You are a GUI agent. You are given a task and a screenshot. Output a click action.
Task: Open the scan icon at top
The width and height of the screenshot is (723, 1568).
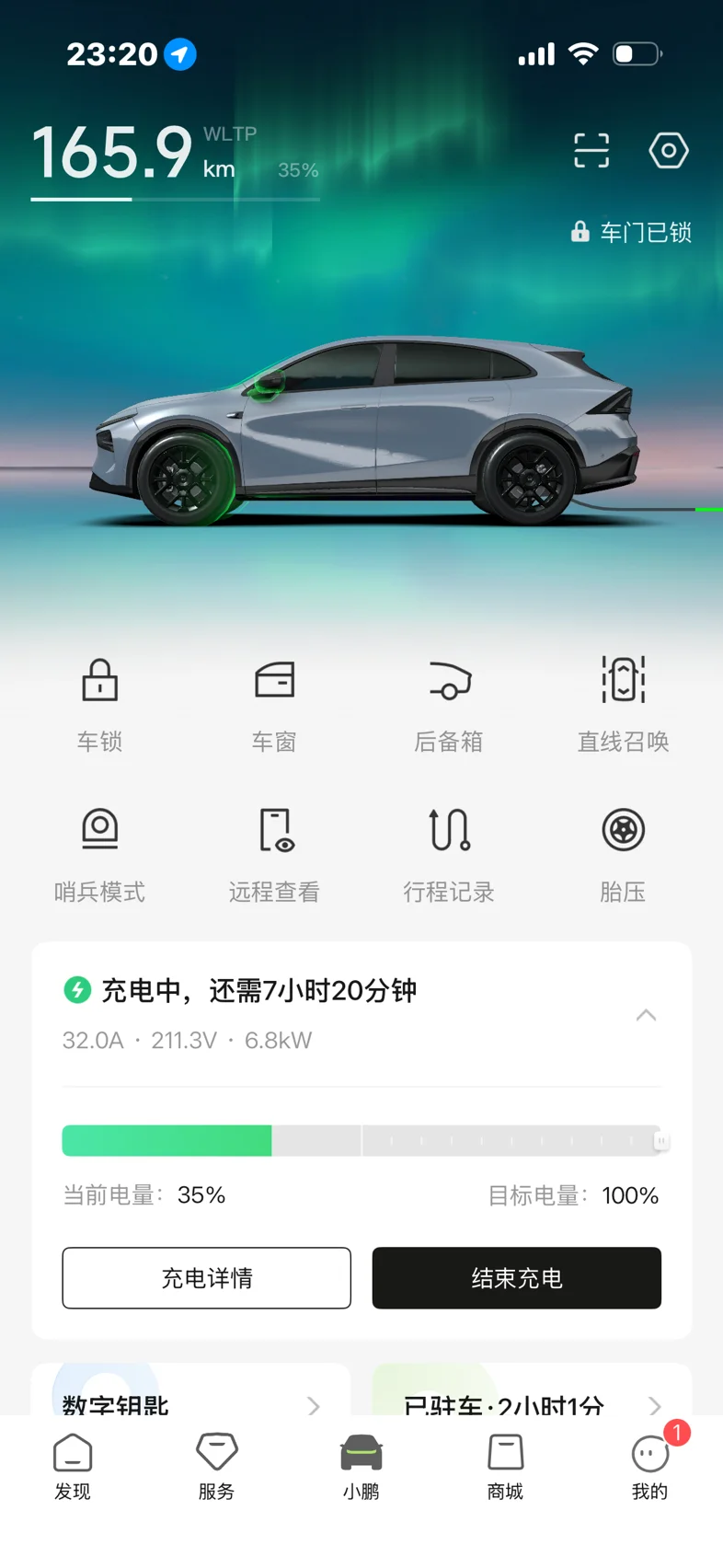point(591,150)
